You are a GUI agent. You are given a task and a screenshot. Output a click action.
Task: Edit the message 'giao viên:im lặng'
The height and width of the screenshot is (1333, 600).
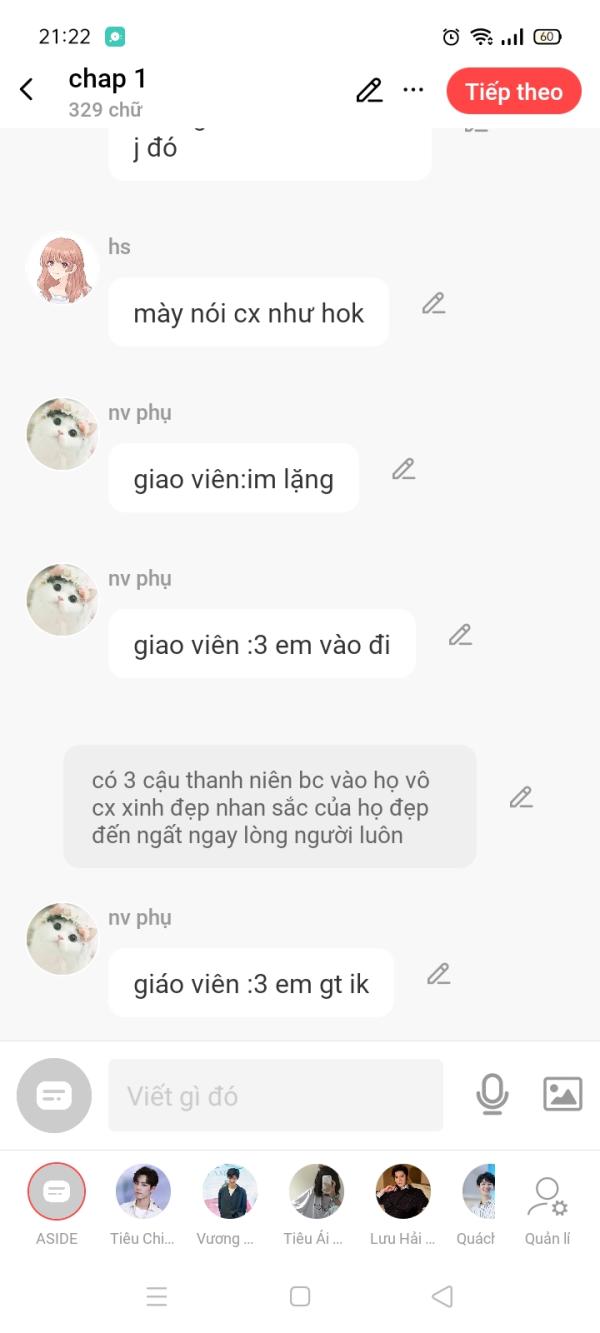403,469
